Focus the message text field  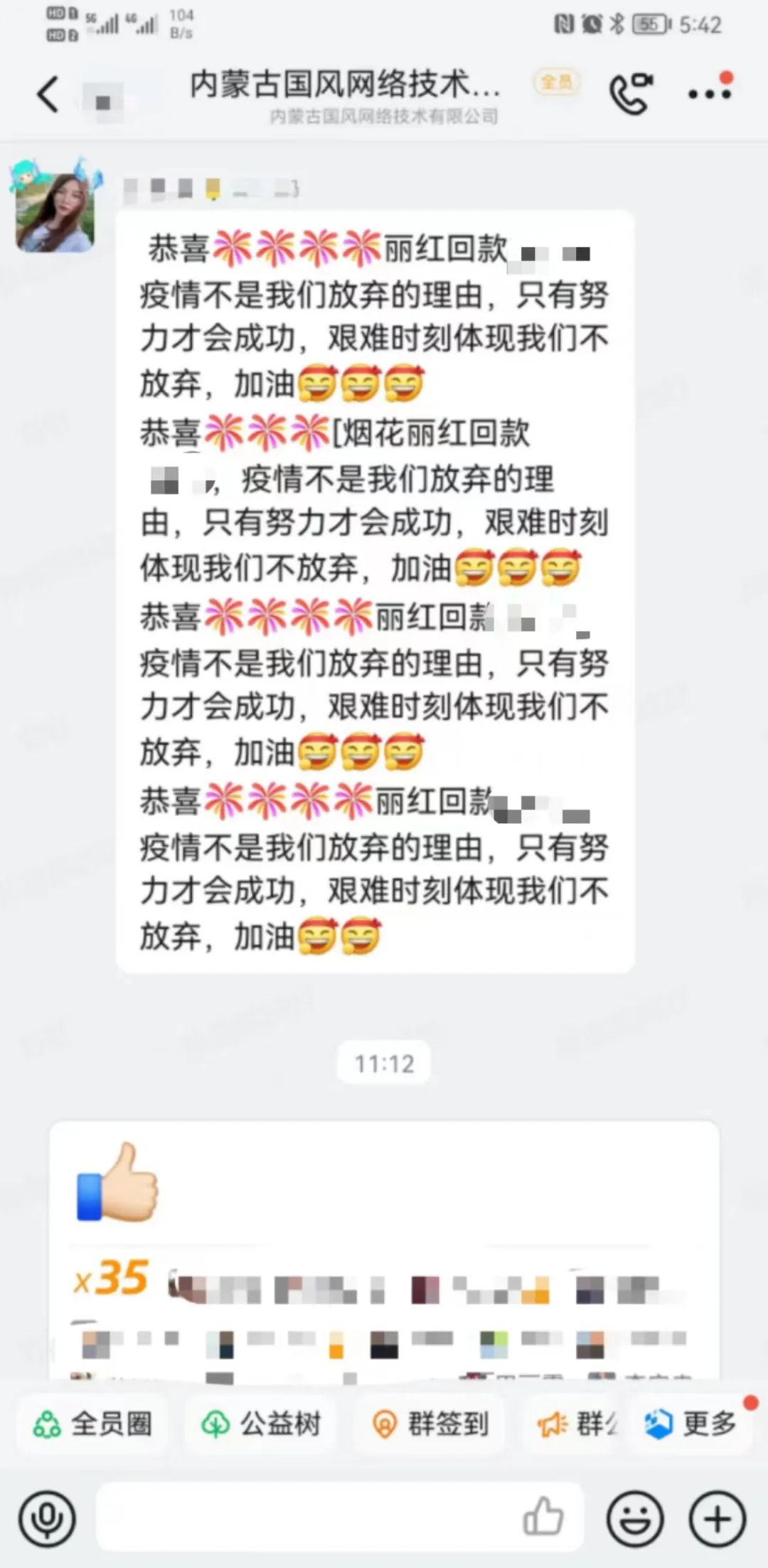point(306,1518)
